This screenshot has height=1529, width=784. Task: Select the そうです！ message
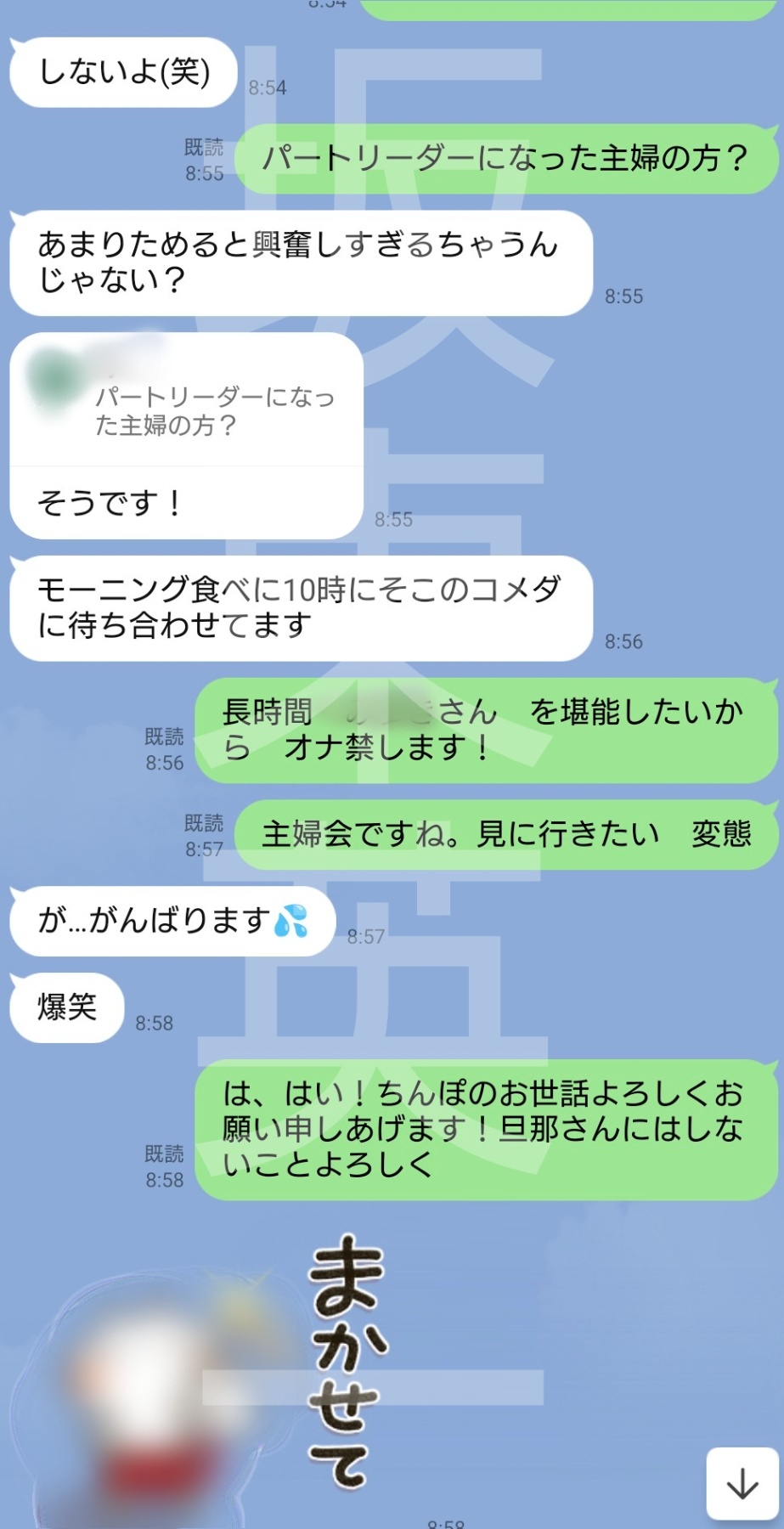click(110, 501)
